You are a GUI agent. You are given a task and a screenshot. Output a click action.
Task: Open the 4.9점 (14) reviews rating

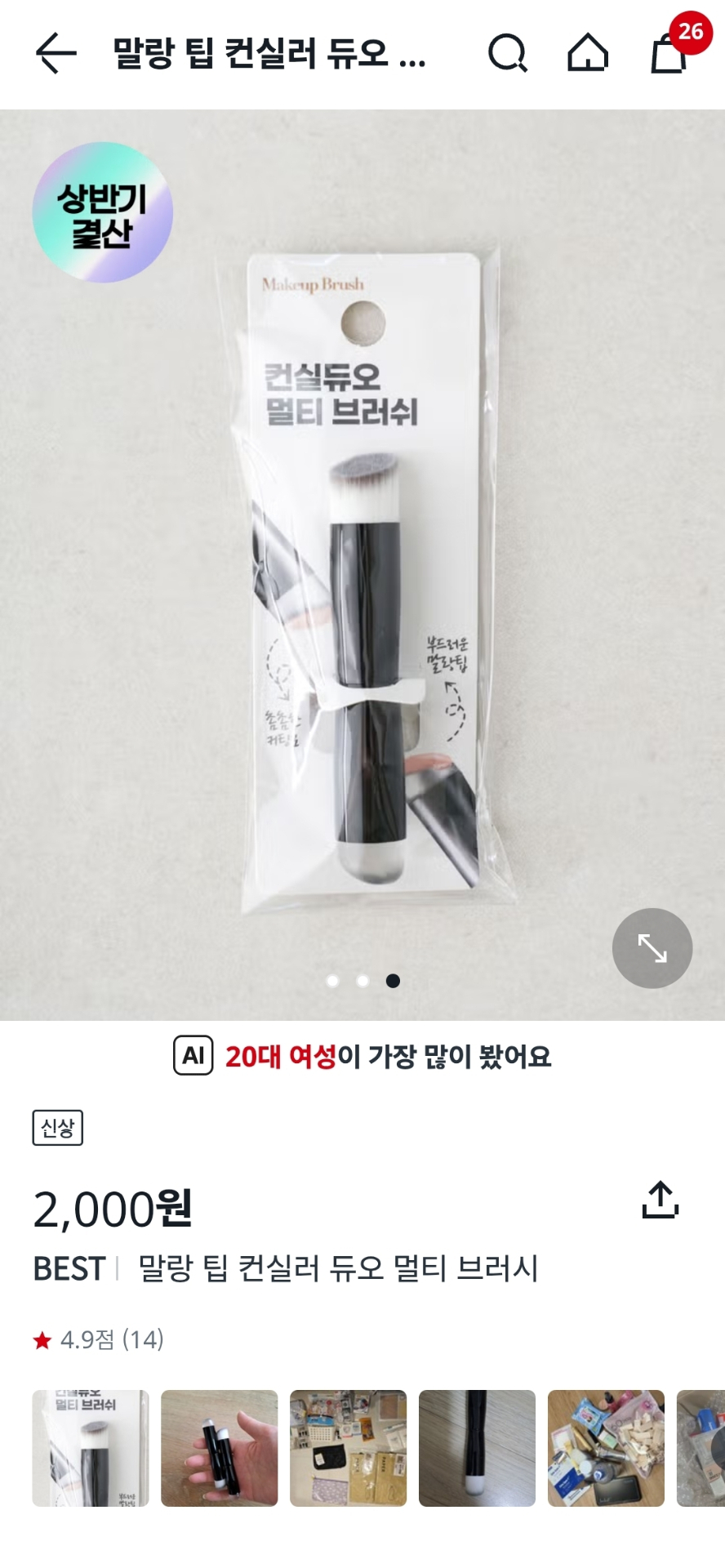point(99,1339)
